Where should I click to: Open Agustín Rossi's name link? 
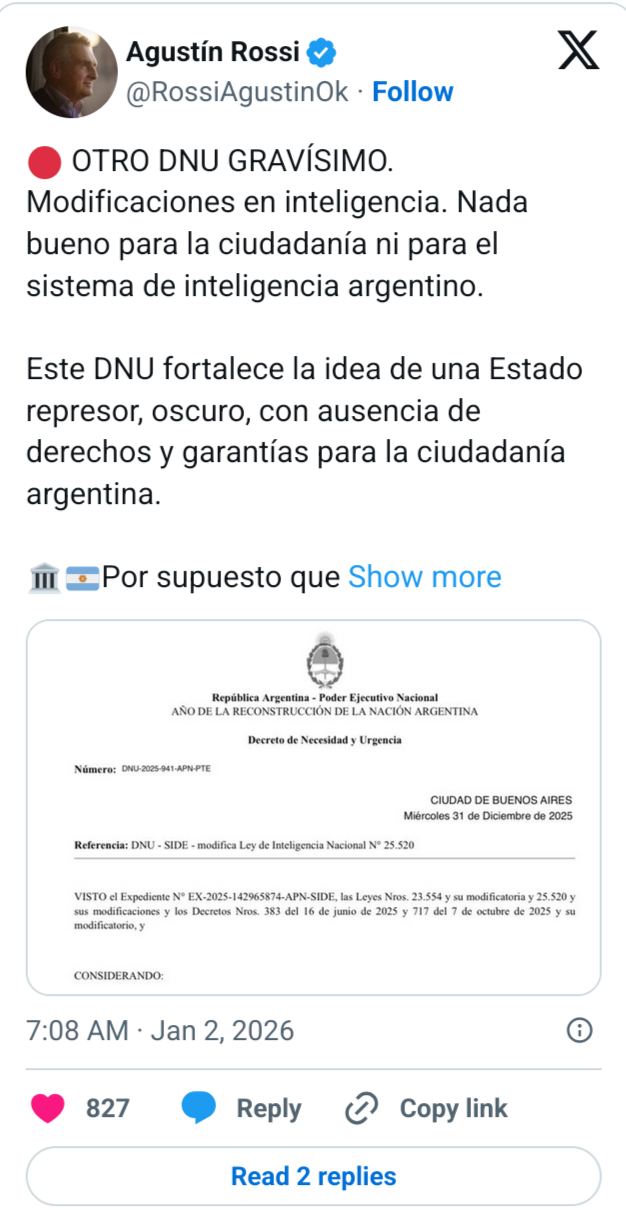(x=212, y=52)
